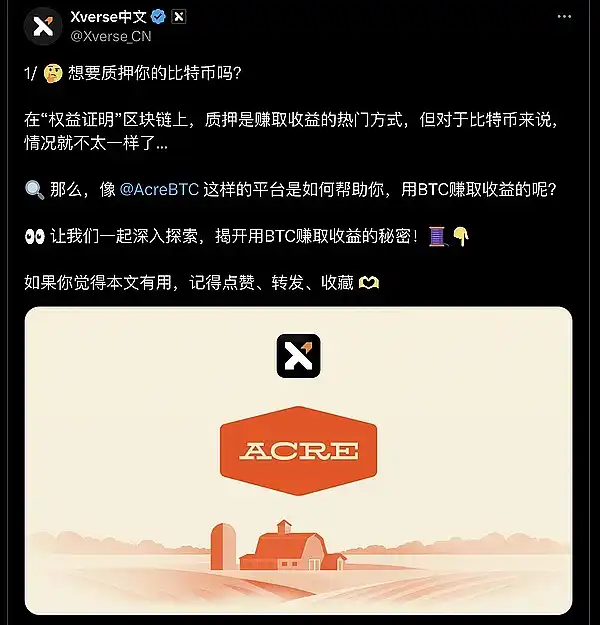View the ACRE image attached to the post
This screenshot has width=600, height=625.
[298, 460]
